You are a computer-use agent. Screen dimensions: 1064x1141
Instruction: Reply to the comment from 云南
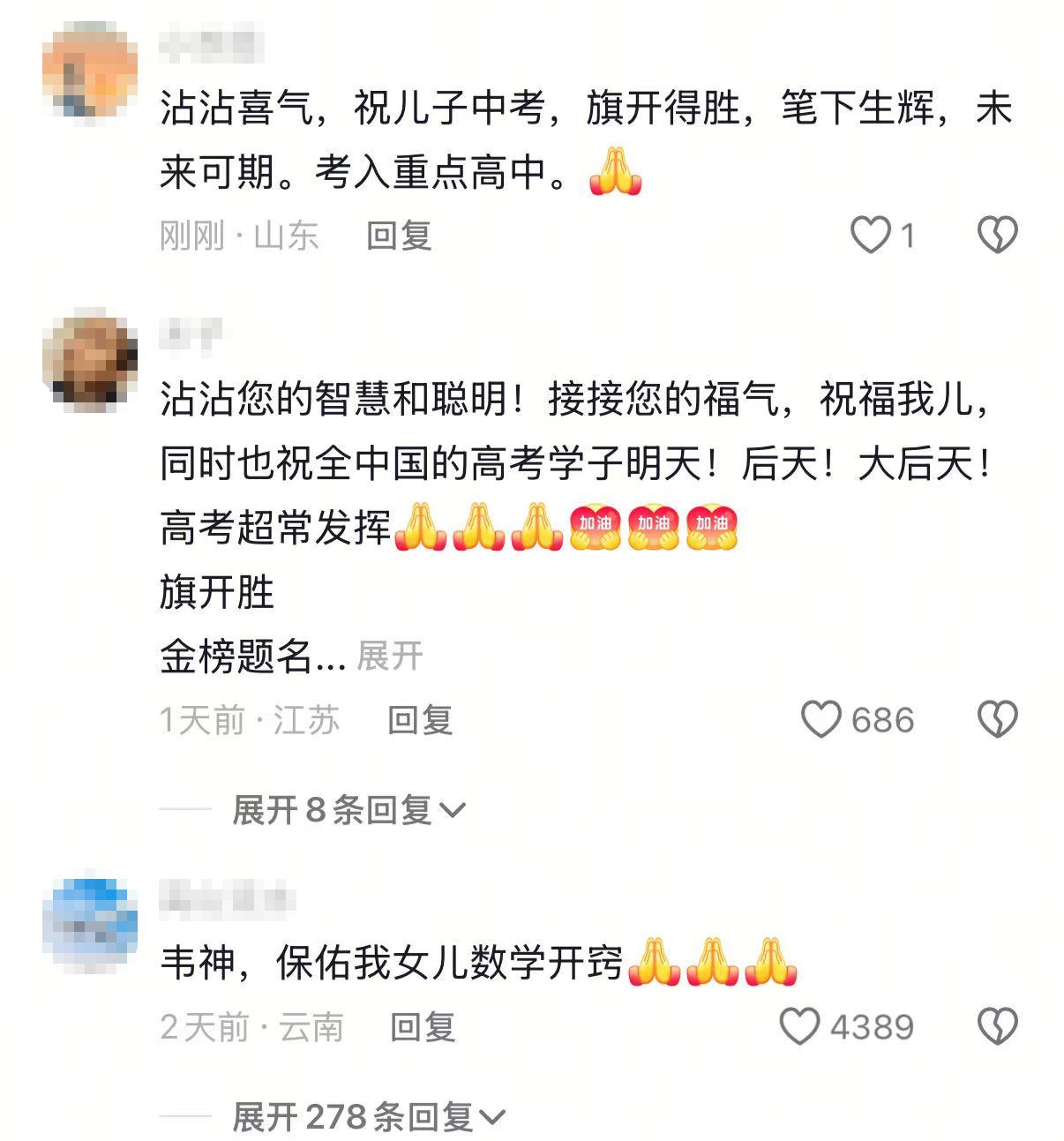(423, 1027)
